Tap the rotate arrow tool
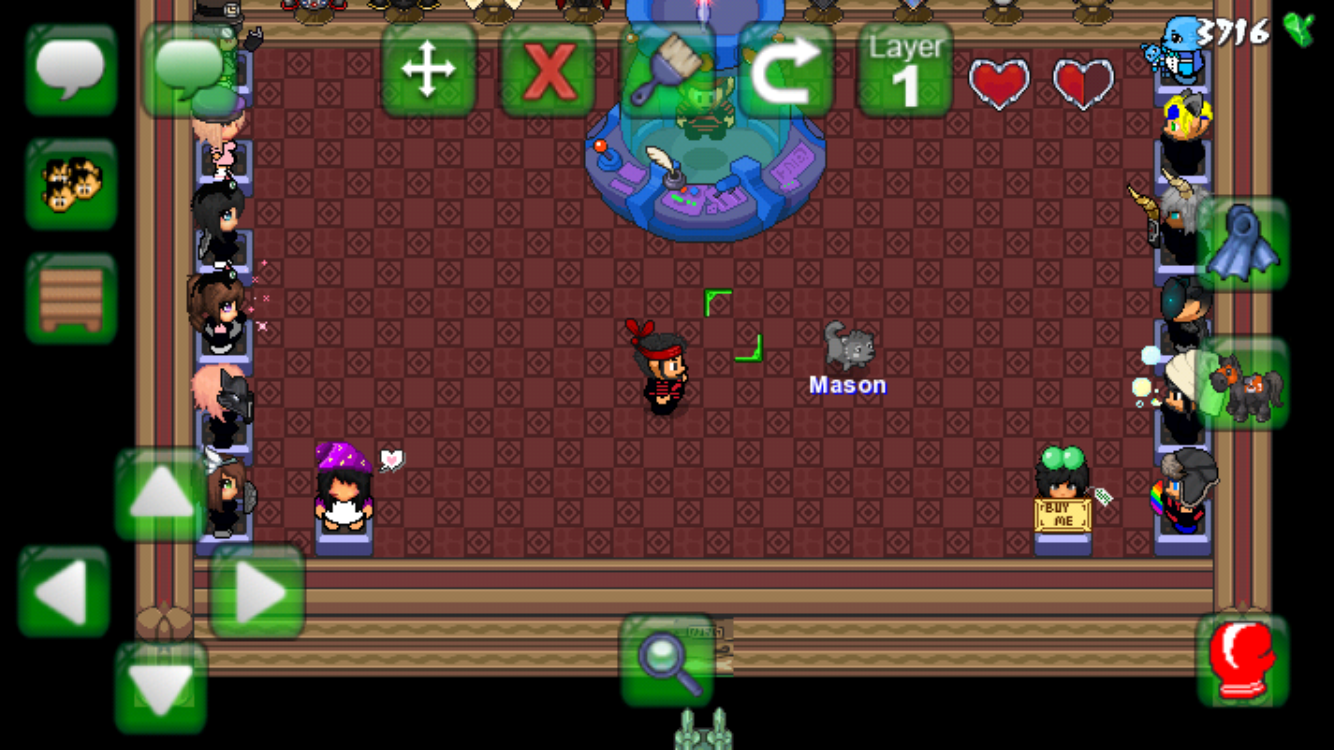This screenshot has width=1334, height=750. pyautogui.click(x=786, y=70)
